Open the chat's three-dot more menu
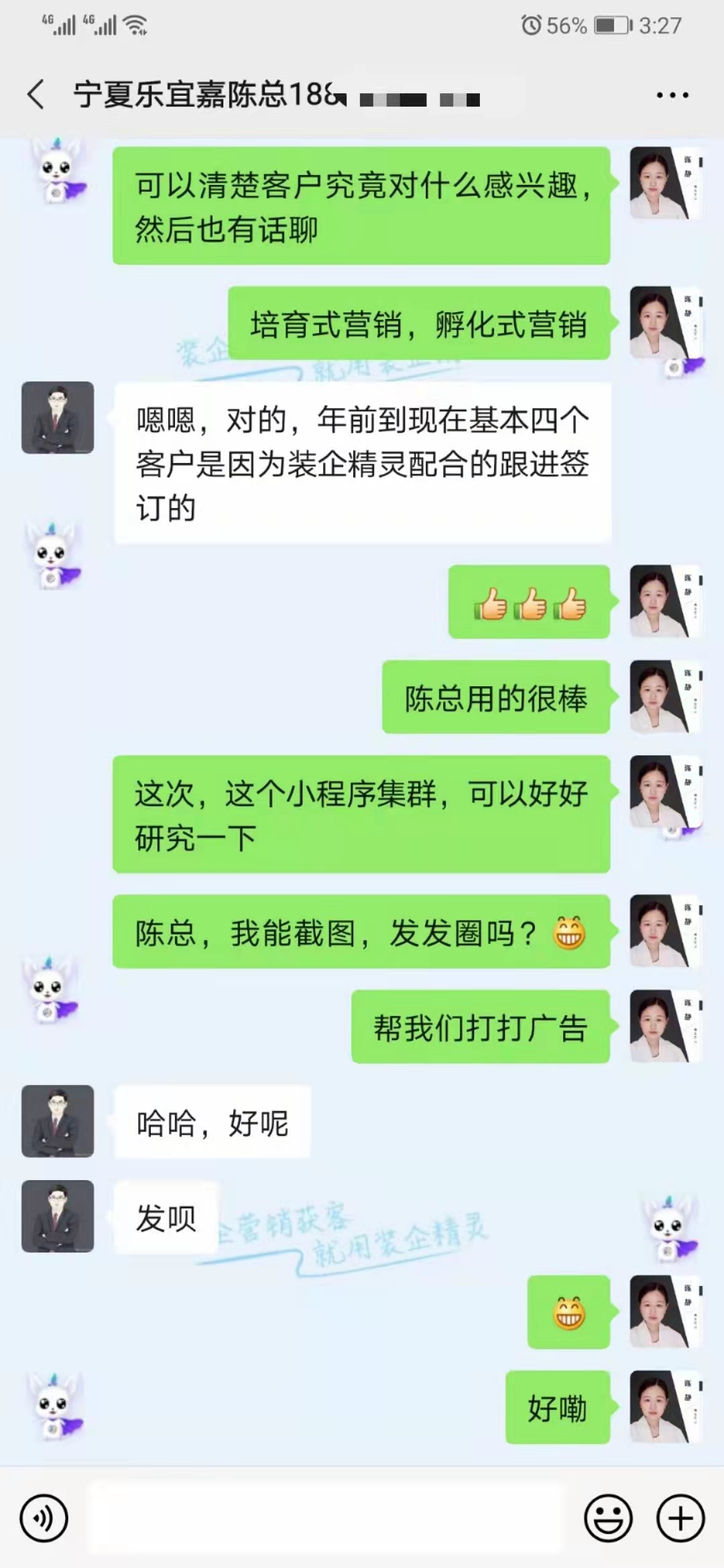724x1568 pixels. [x=672, y=95]
